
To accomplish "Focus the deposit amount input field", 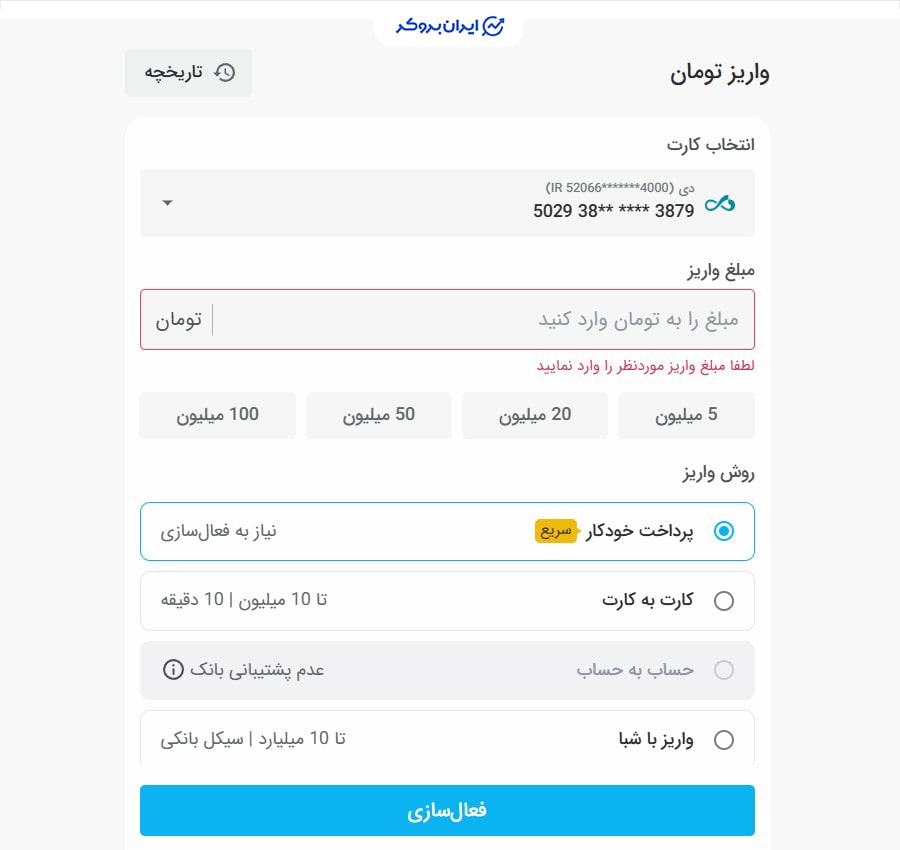I will 480,319.
